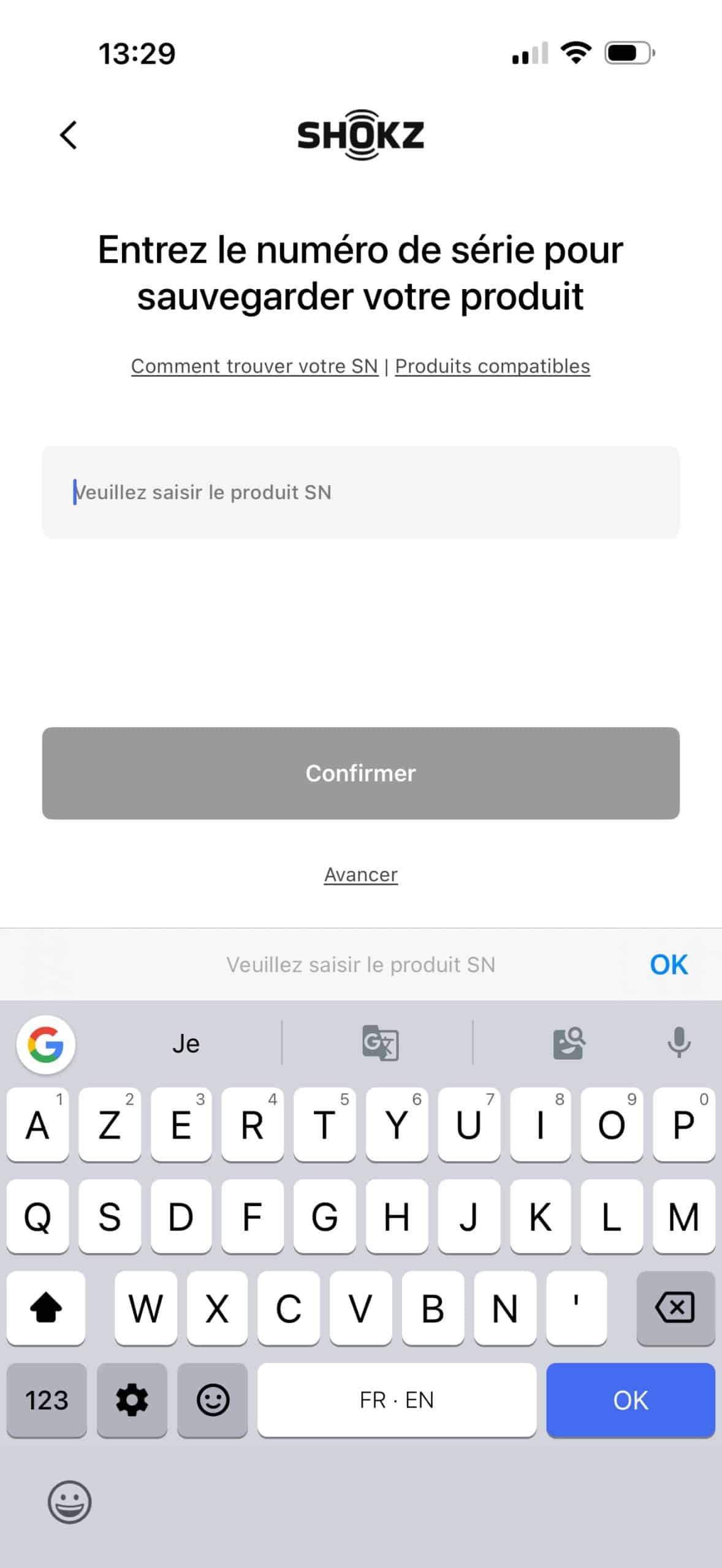Open the keyboard's translate tool
This screenshot has height=1568, width=722.
coord(380,1043)
